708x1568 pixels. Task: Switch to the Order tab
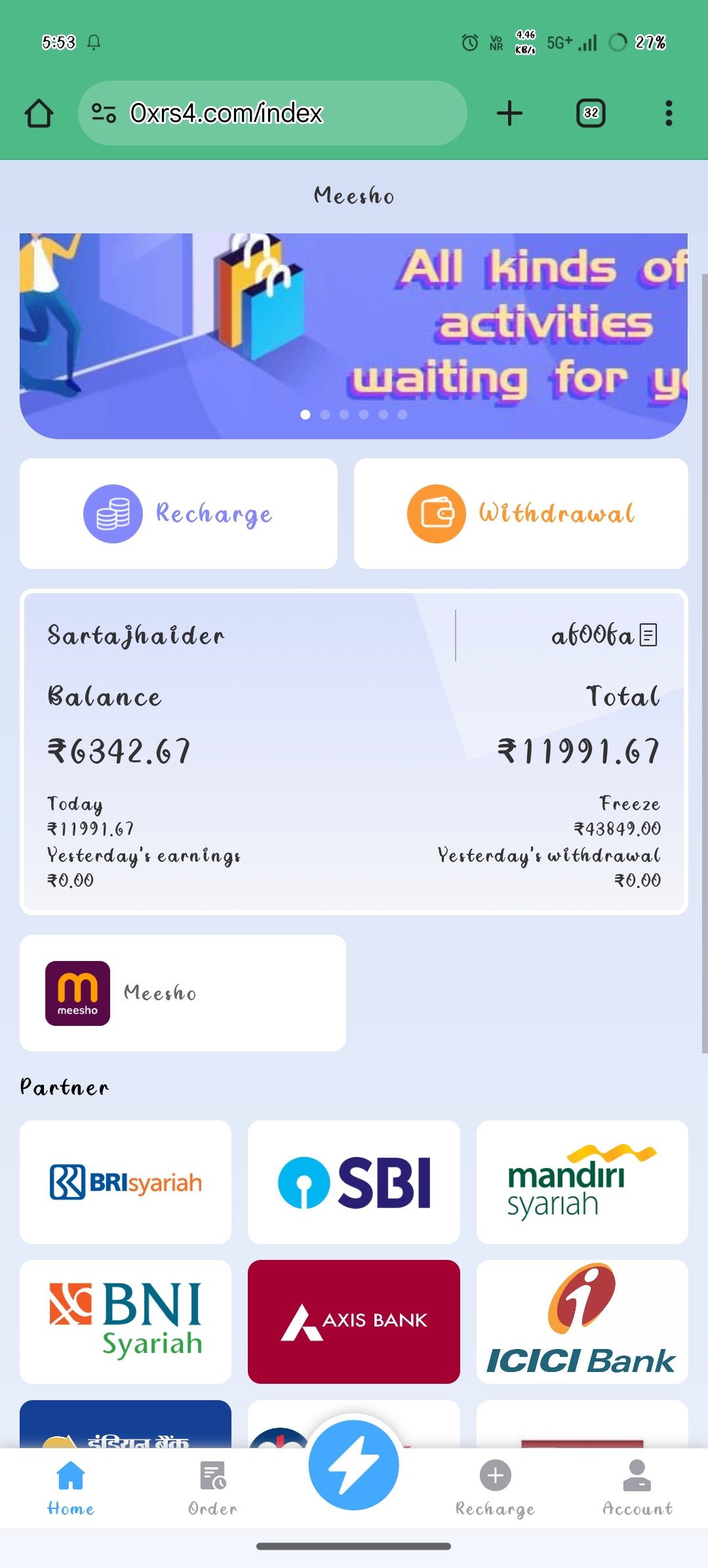coord(212,1488)
